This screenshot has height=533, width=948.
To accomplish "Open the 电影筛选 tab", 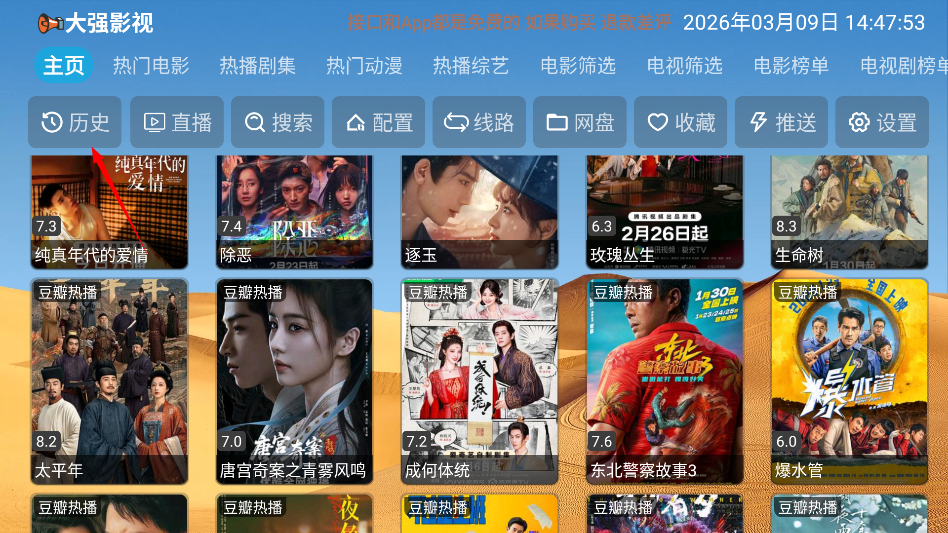I will [578, 66].
